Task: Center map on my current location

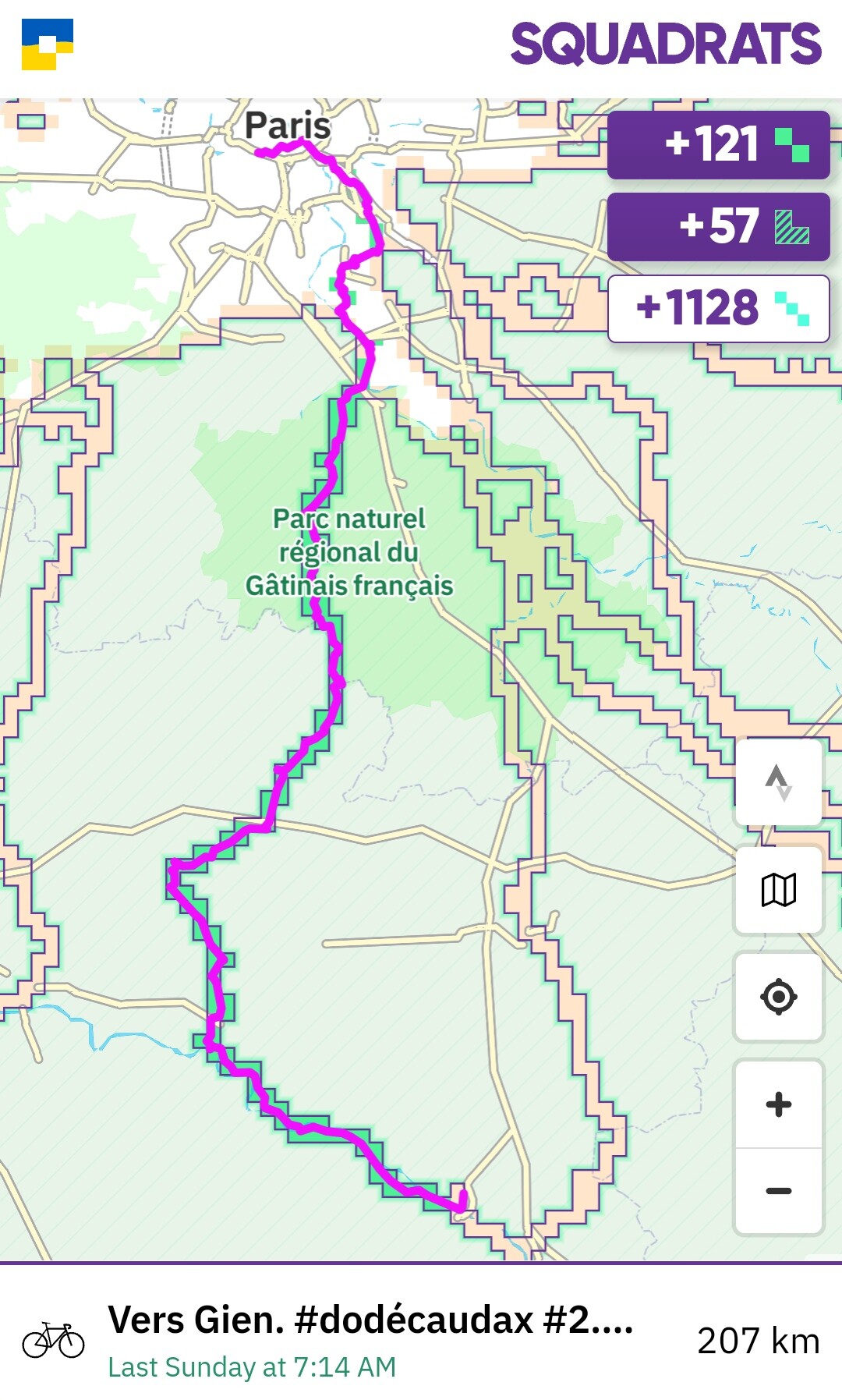Action: coord(778,997)
